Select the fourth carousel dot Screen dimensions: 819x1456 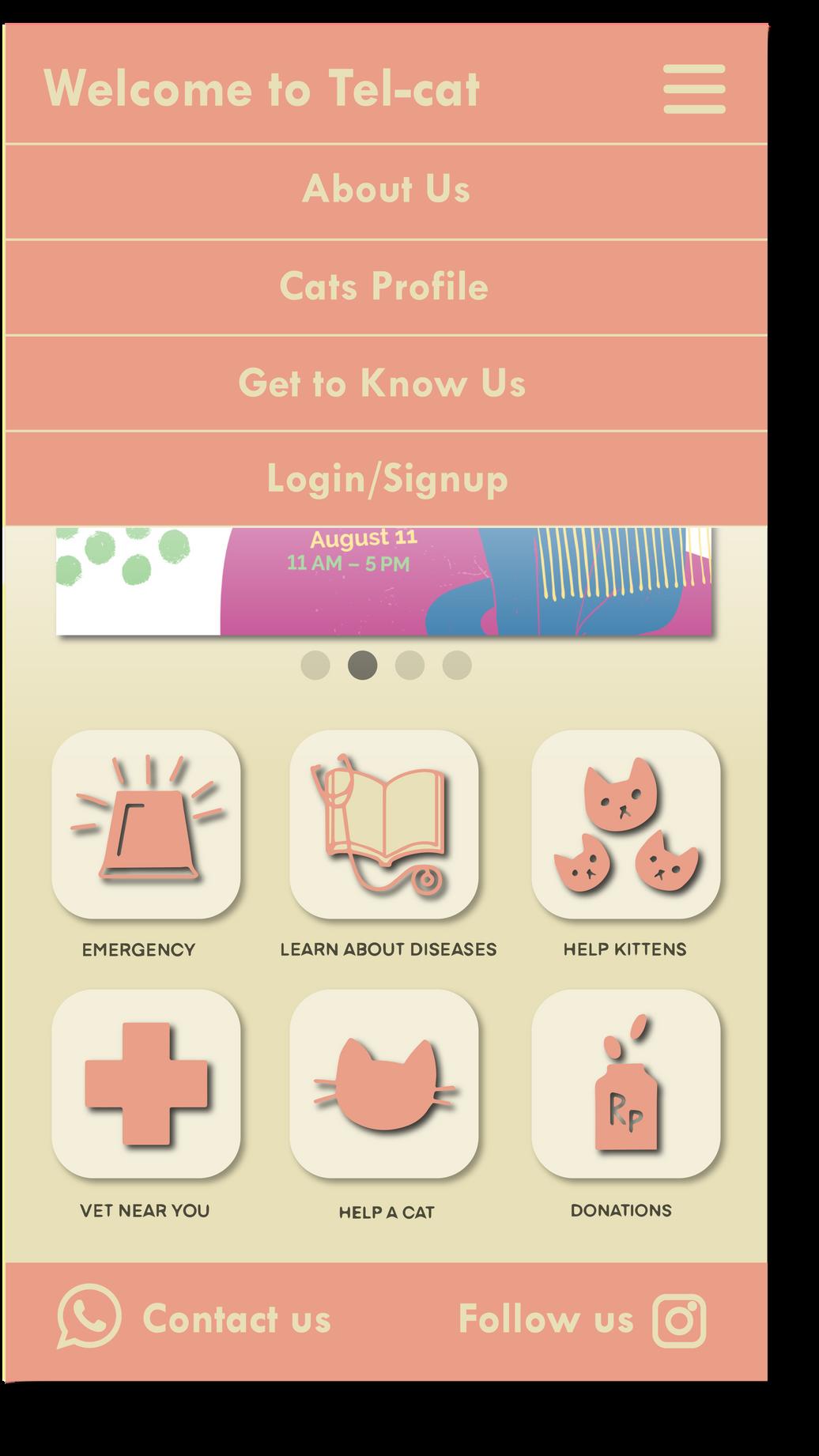click(457, 665)
